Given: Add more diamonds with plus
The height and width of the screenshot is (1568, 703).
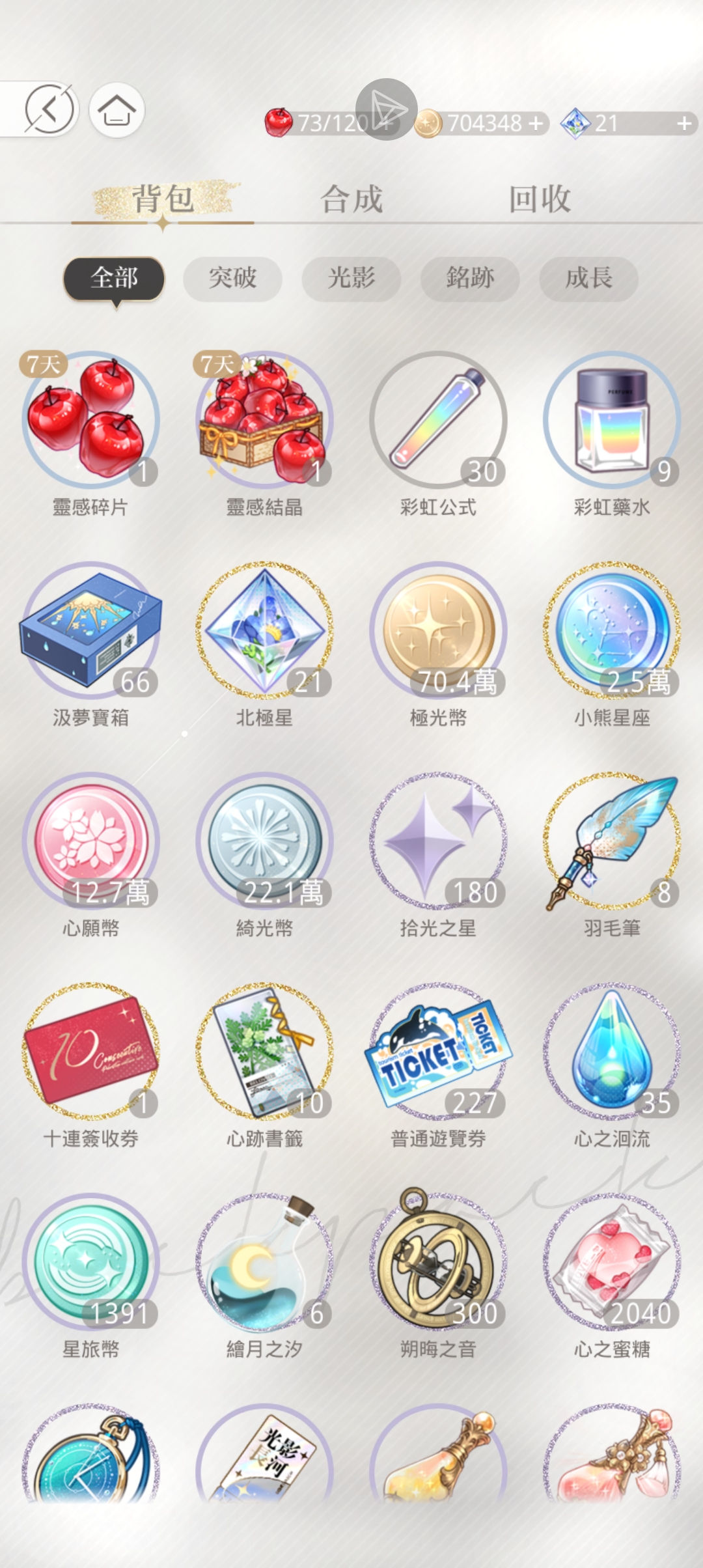Looking at the screenshot, I should [x=683, y=123].
